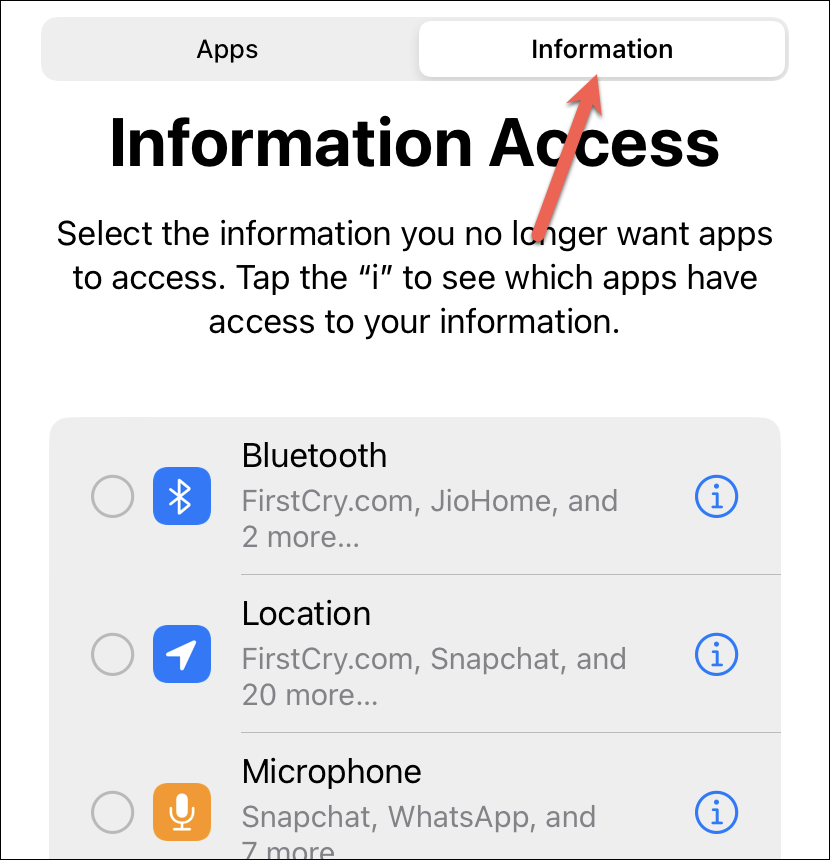This screenshot has height=860, width=830.
Task: Show apps with Bluetooth access info
Action: pos(716,497)
